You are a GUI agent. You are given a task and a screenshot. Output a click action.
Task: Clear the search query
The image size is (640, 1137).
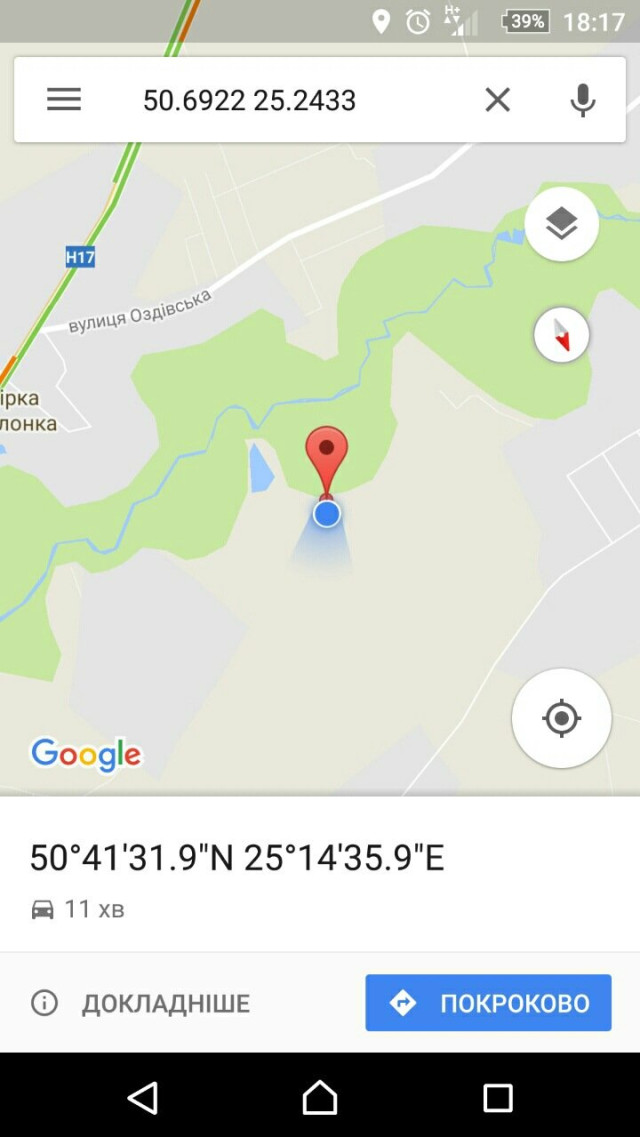pos(497,99)
